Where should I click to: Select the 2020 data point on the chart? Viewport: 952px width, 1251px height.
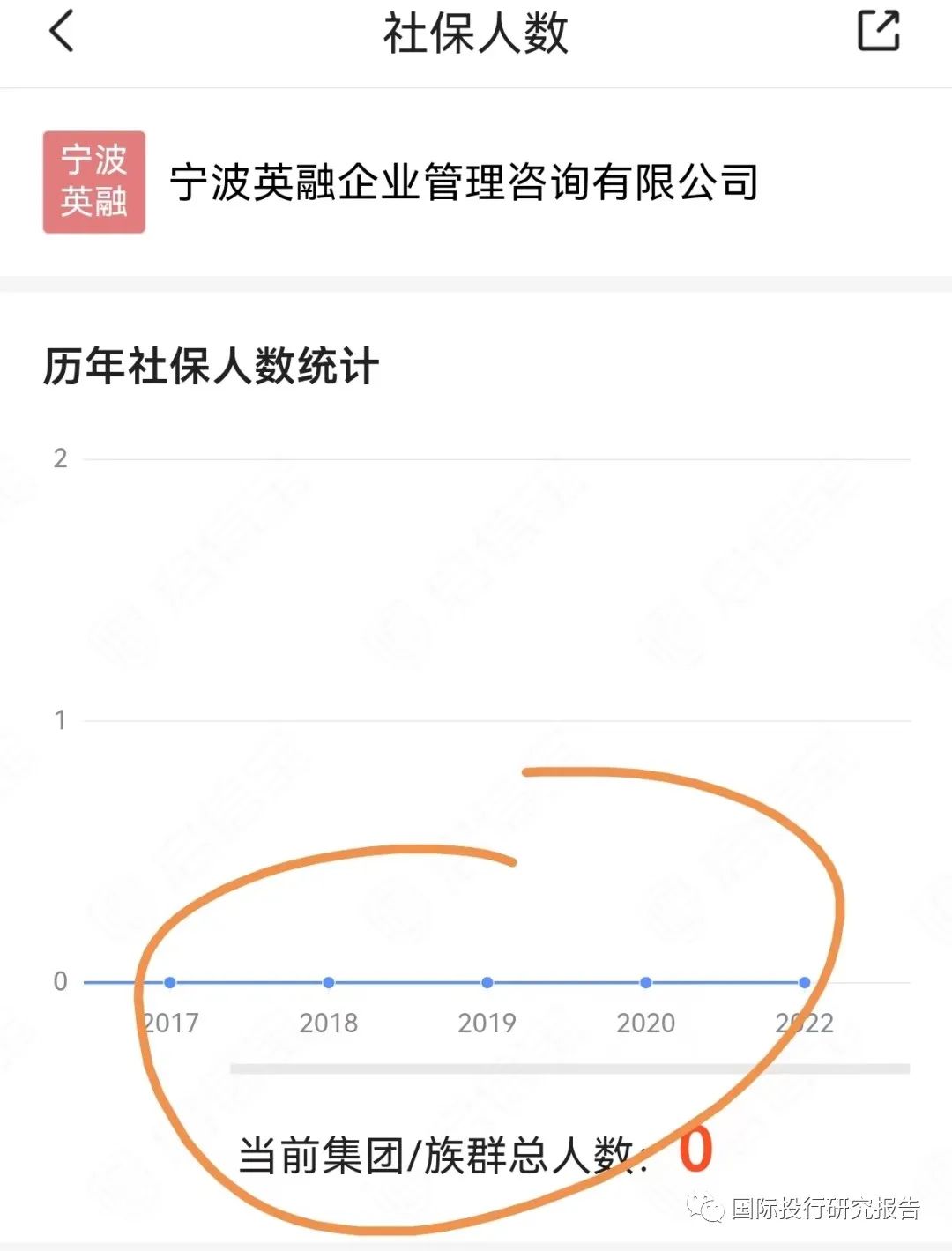646,982
